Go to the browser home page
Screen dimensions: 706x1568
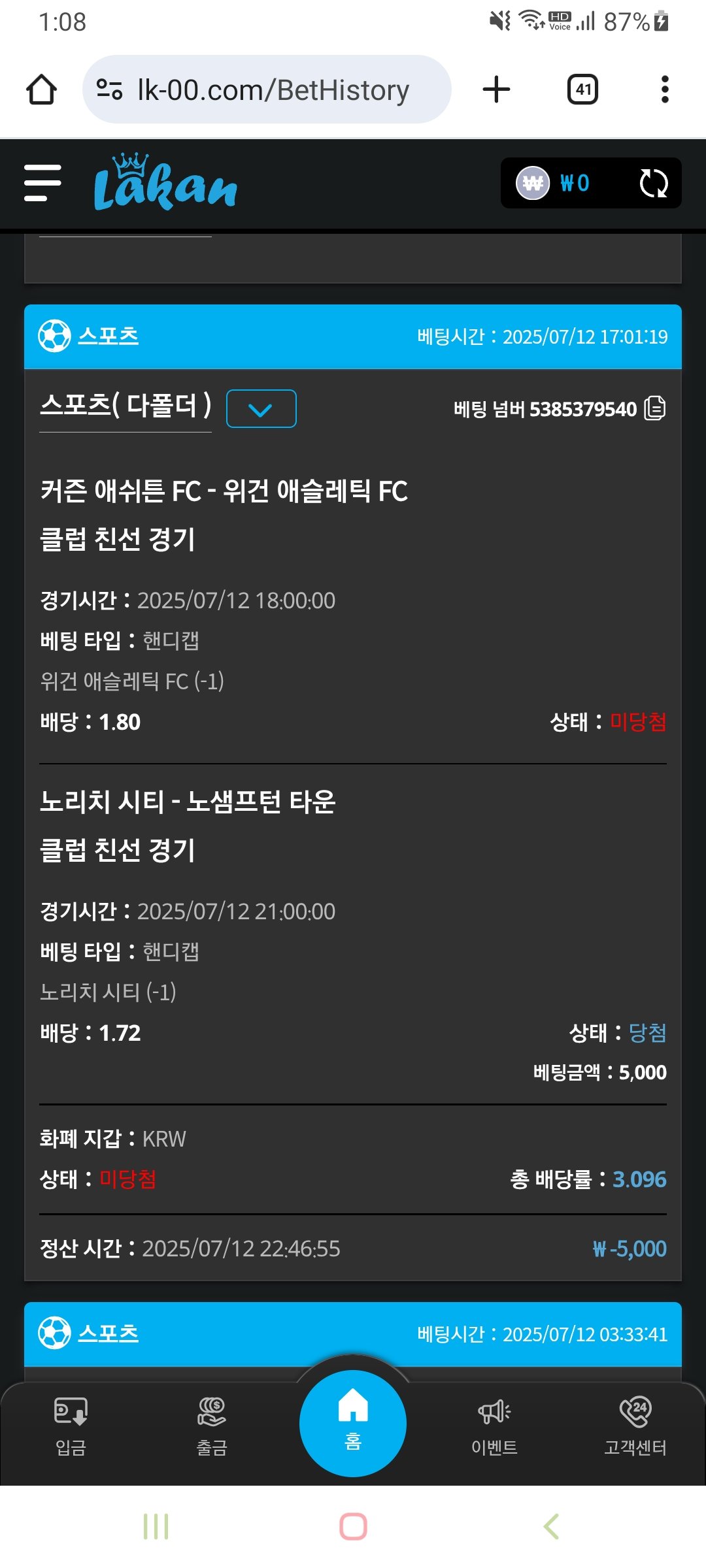[x=41, y=90]
